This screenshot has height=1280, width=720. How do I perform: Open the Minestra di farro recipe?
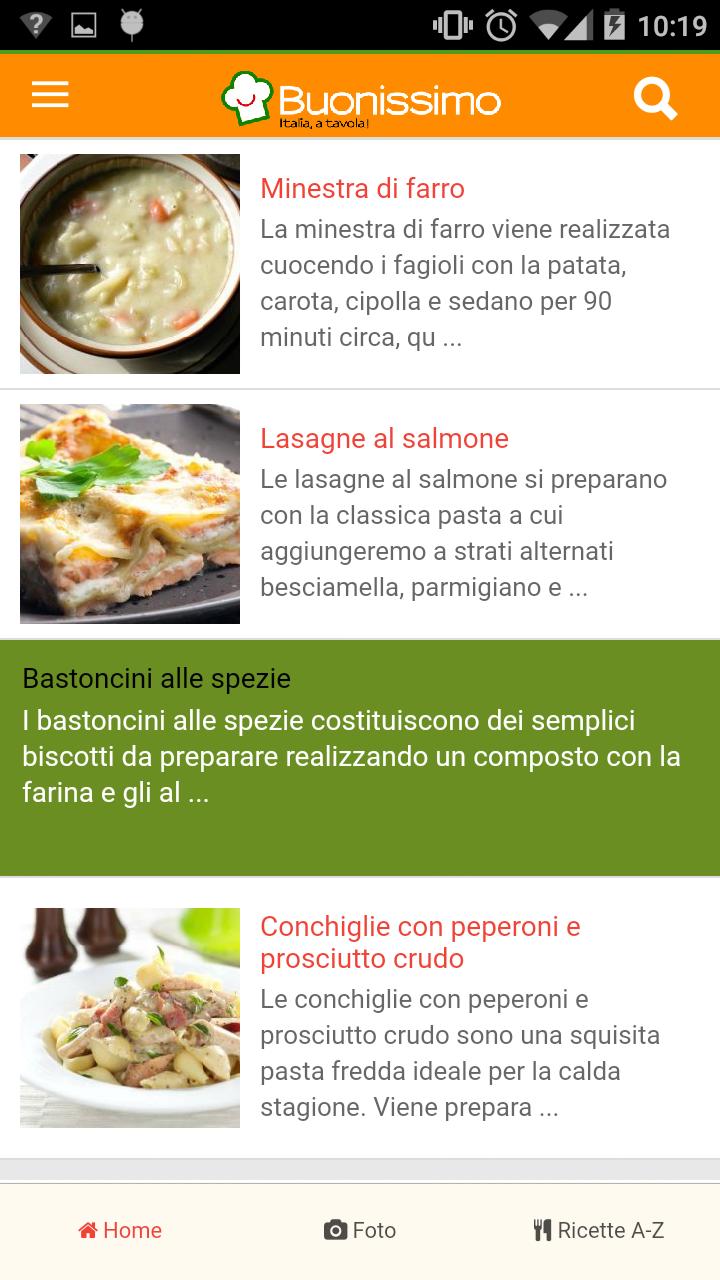click(x=362, y=188)
